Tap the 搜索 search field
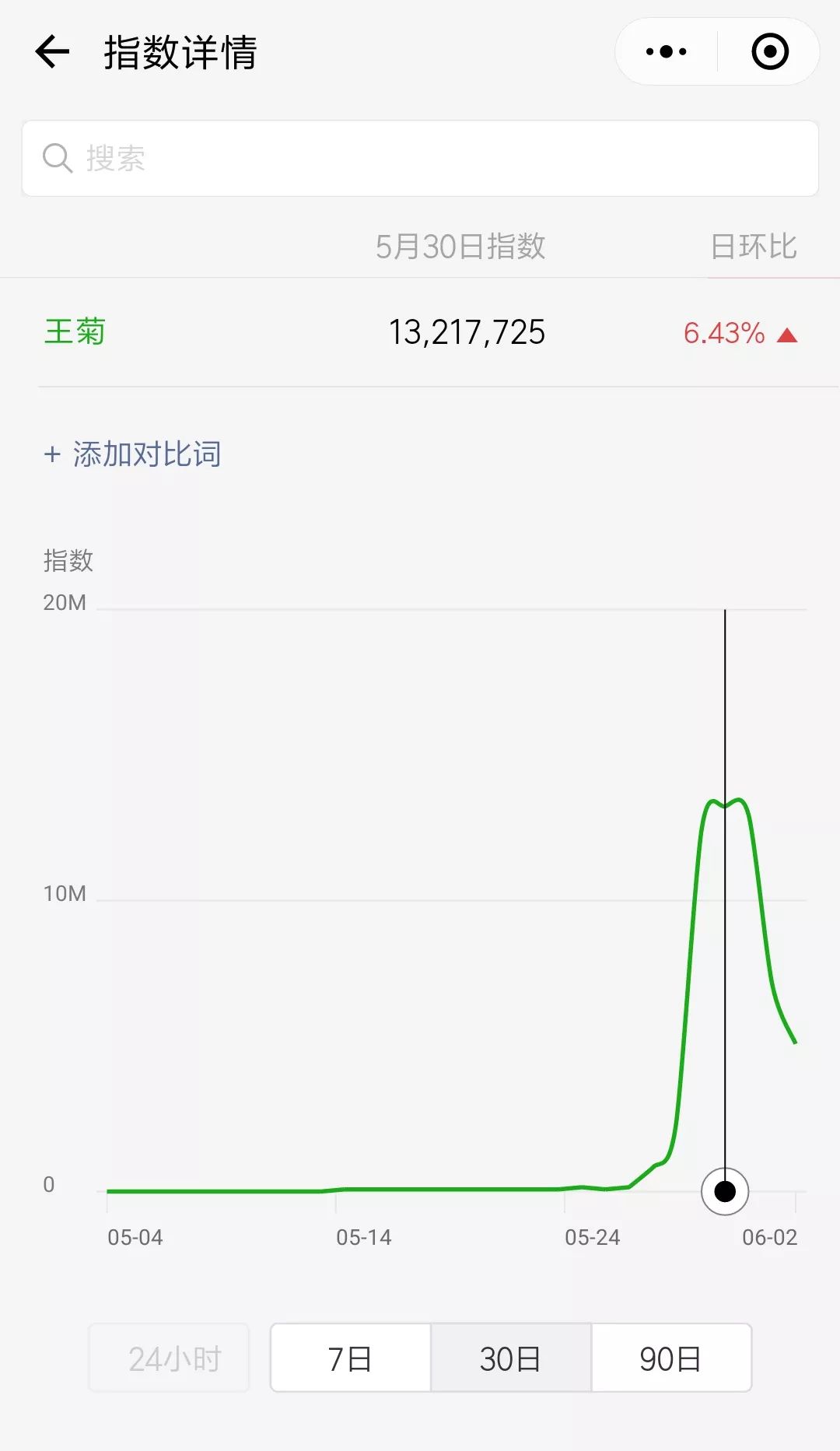 (420, 158)
